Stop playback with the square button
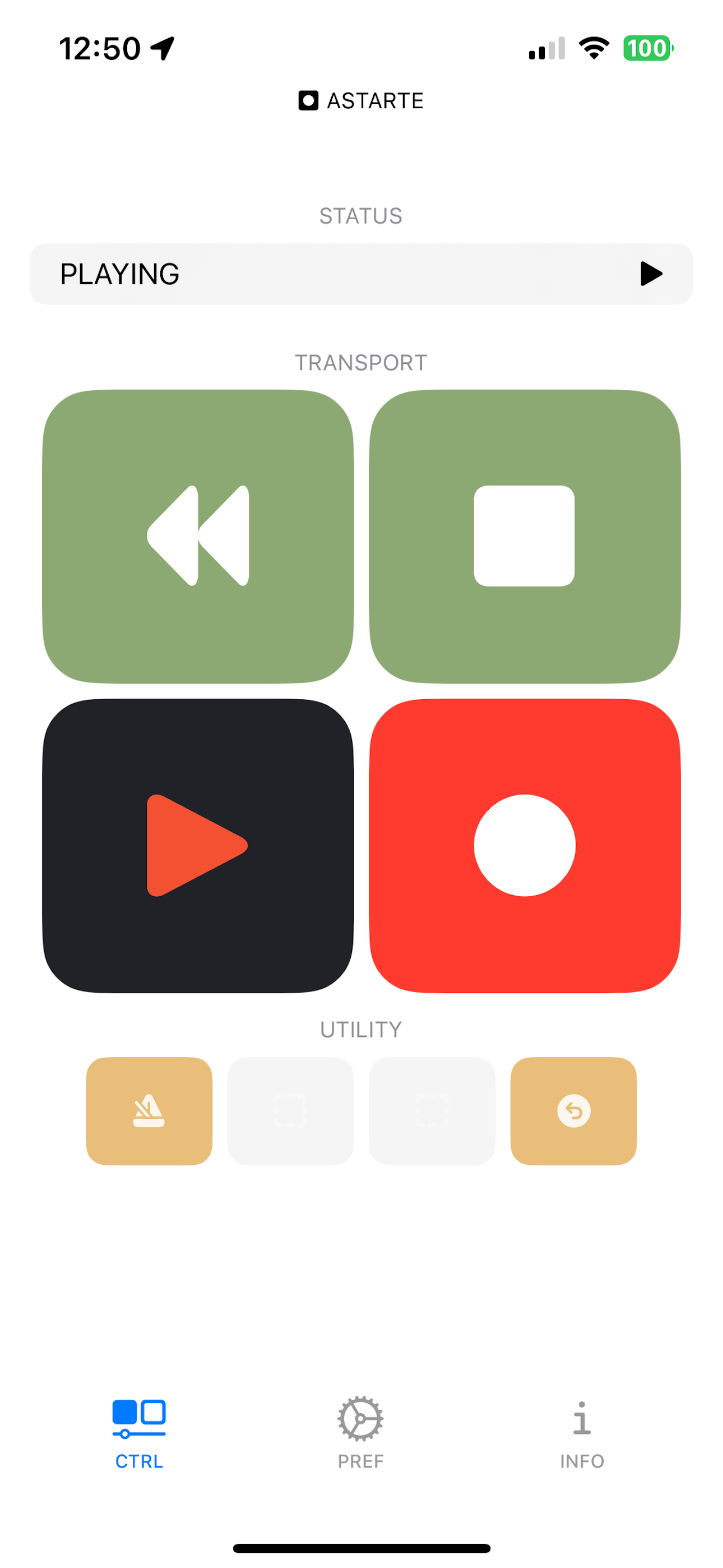723x1568 pixels. pos(524,536)
